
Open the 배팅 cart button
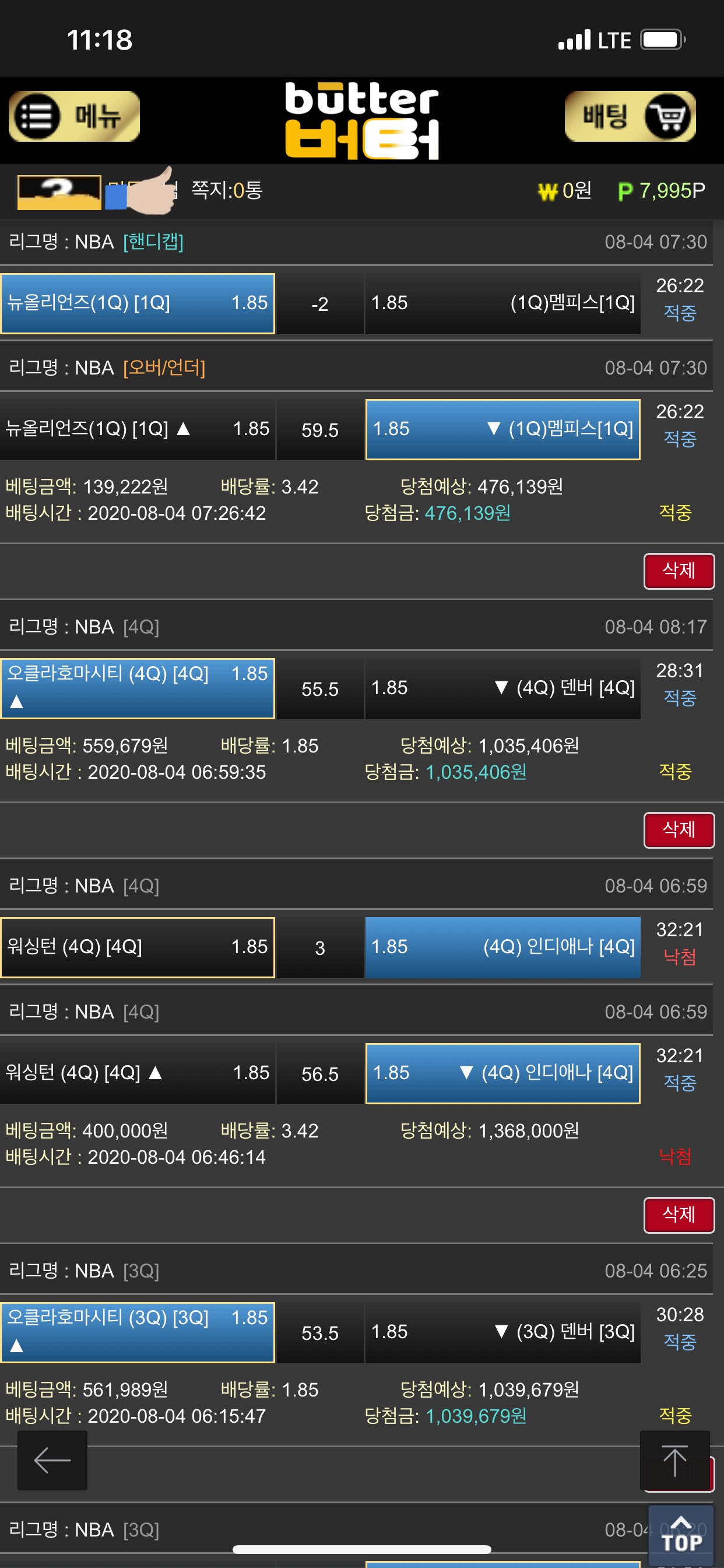click(x=630, y=116)
